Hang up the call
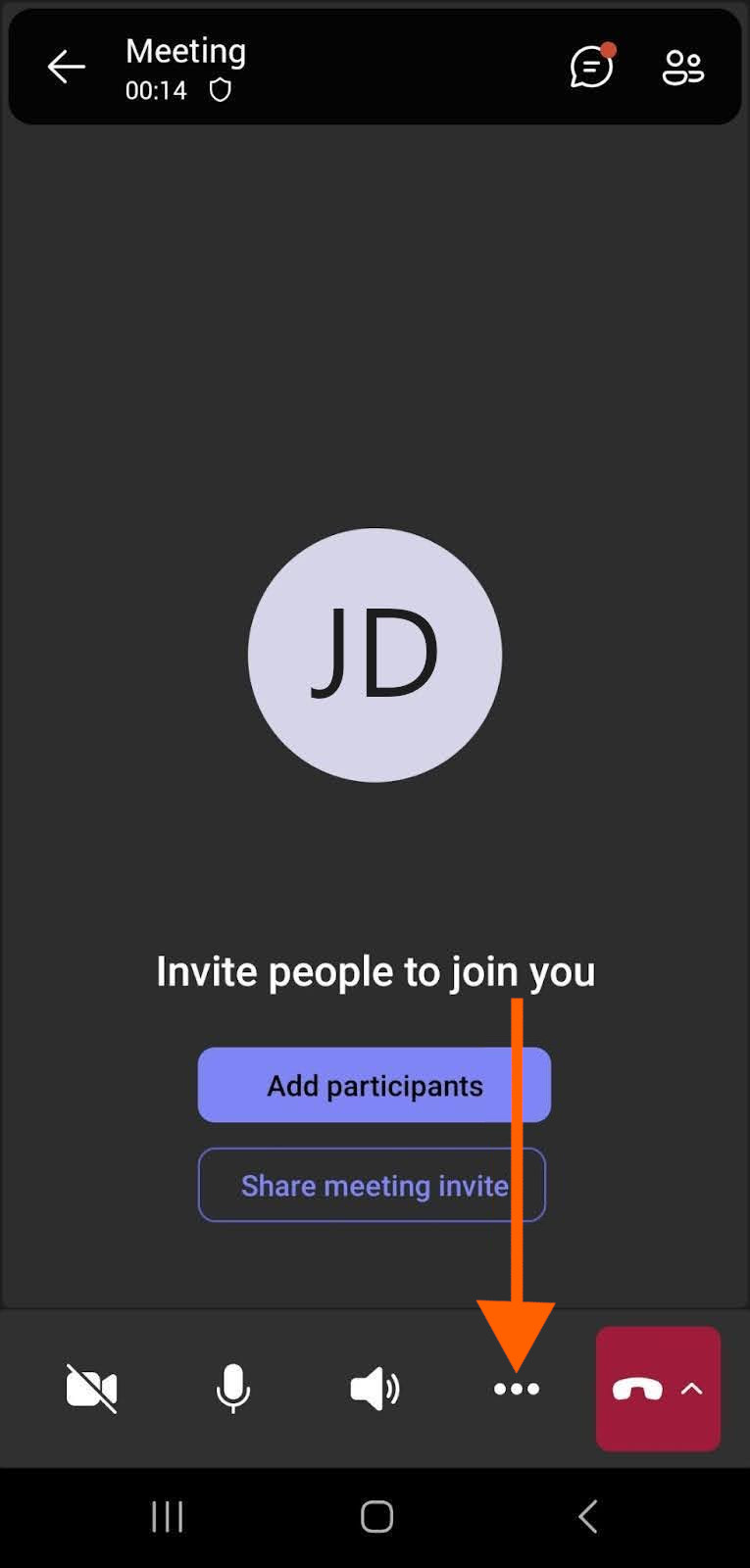 click(x=637, y=1389)
